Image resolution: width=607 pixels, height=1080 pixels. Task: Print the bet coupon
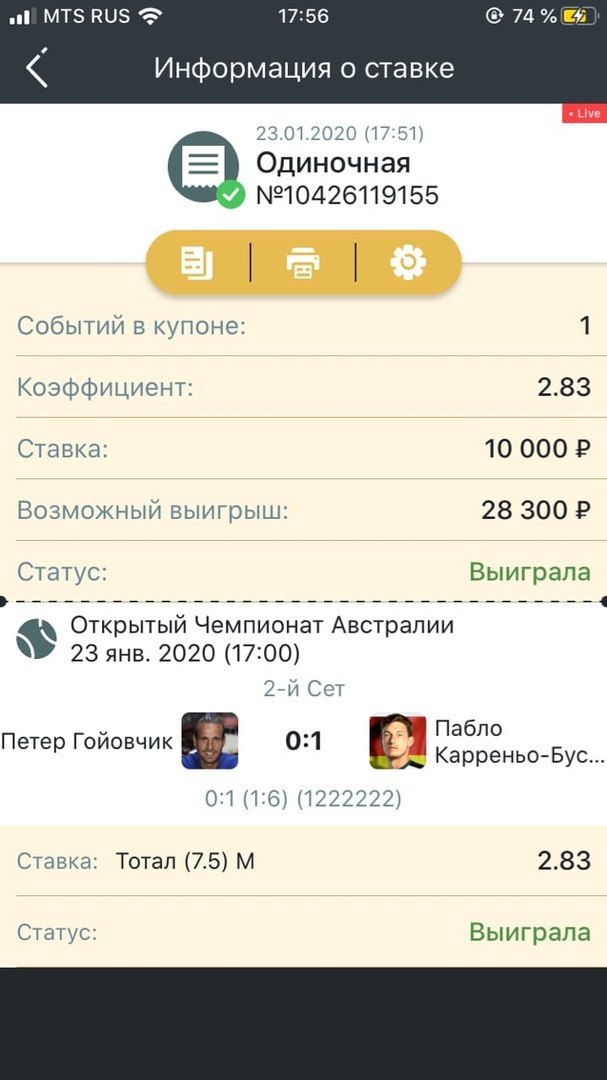tap(303, 263)
